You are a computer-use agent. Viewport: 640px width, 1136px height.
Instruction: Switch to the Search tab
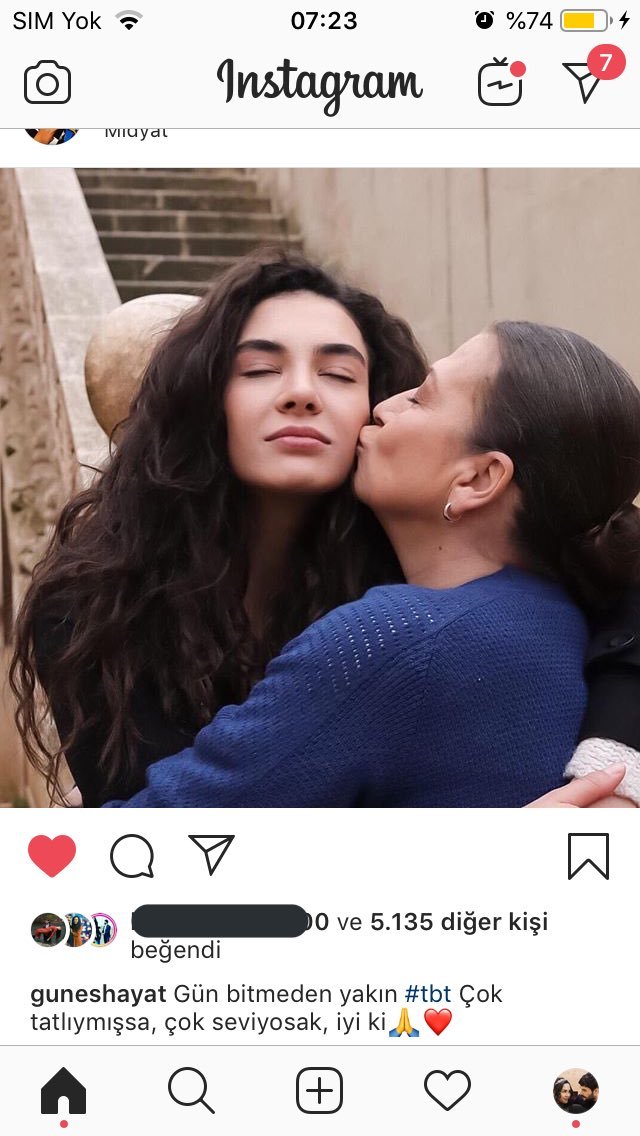pyautogui.click(x=191, y=1090)
